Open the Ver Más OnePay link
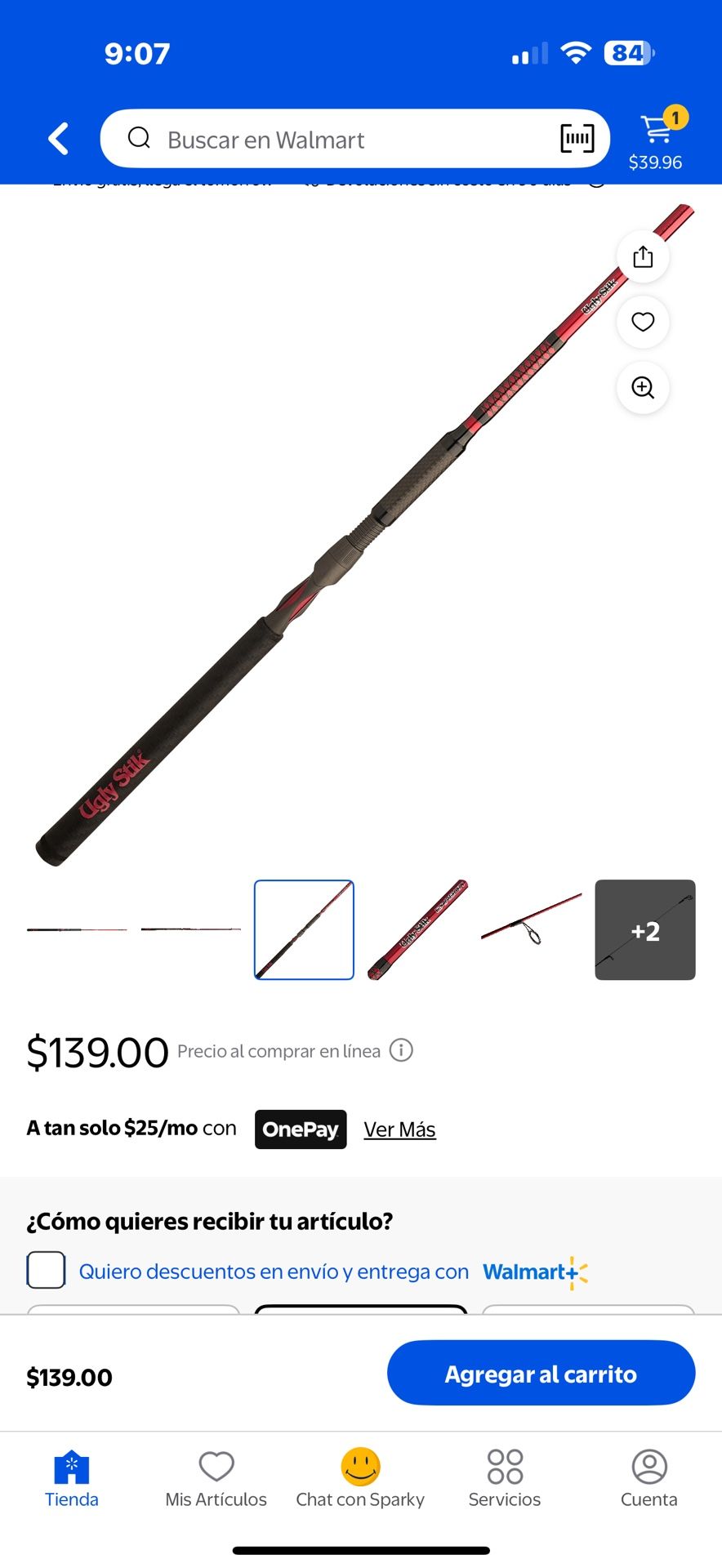Image resolution: width=722 pixels, height=1568 pixels. coord(399,1129)
